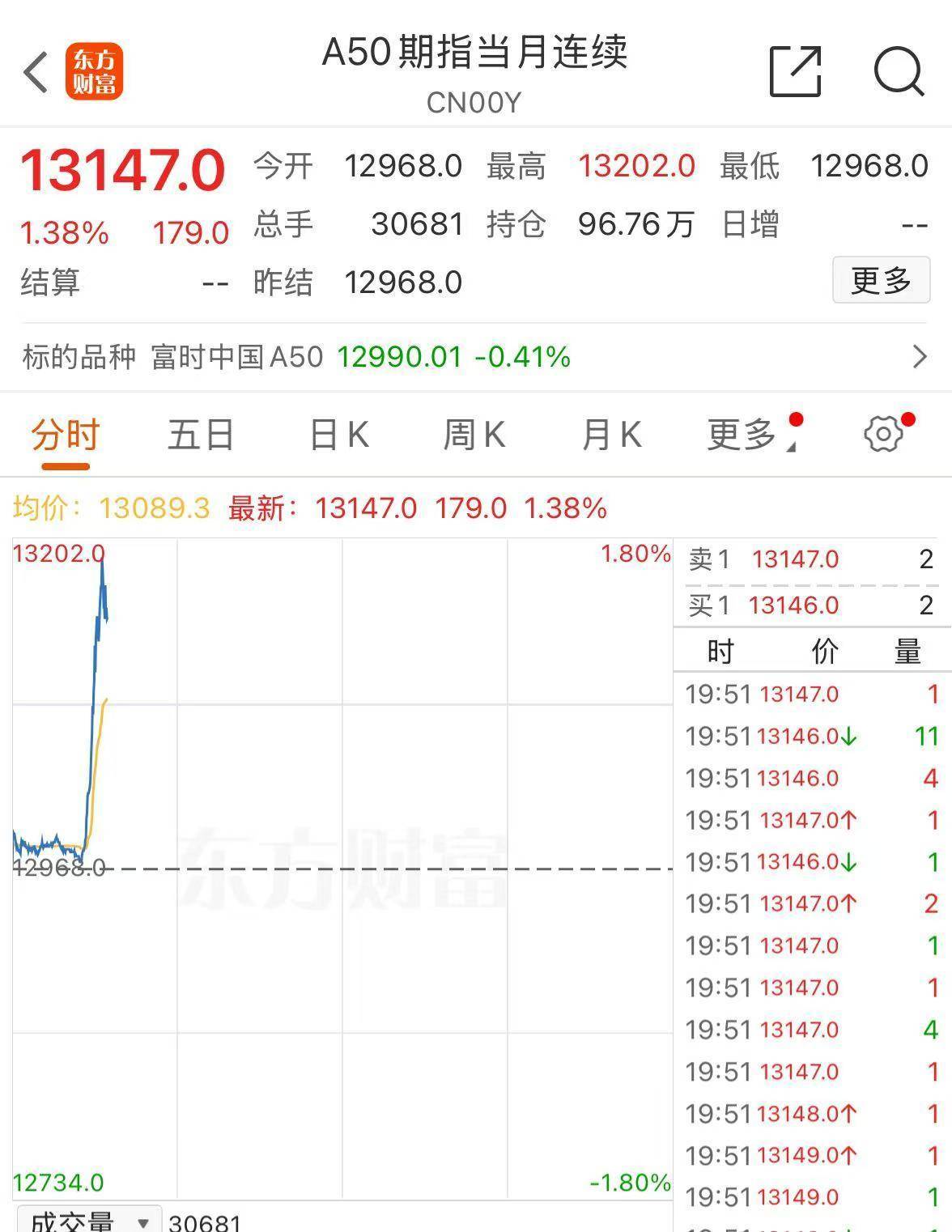Expand 富时中国A50 details via right chevron

pos(919,356)
